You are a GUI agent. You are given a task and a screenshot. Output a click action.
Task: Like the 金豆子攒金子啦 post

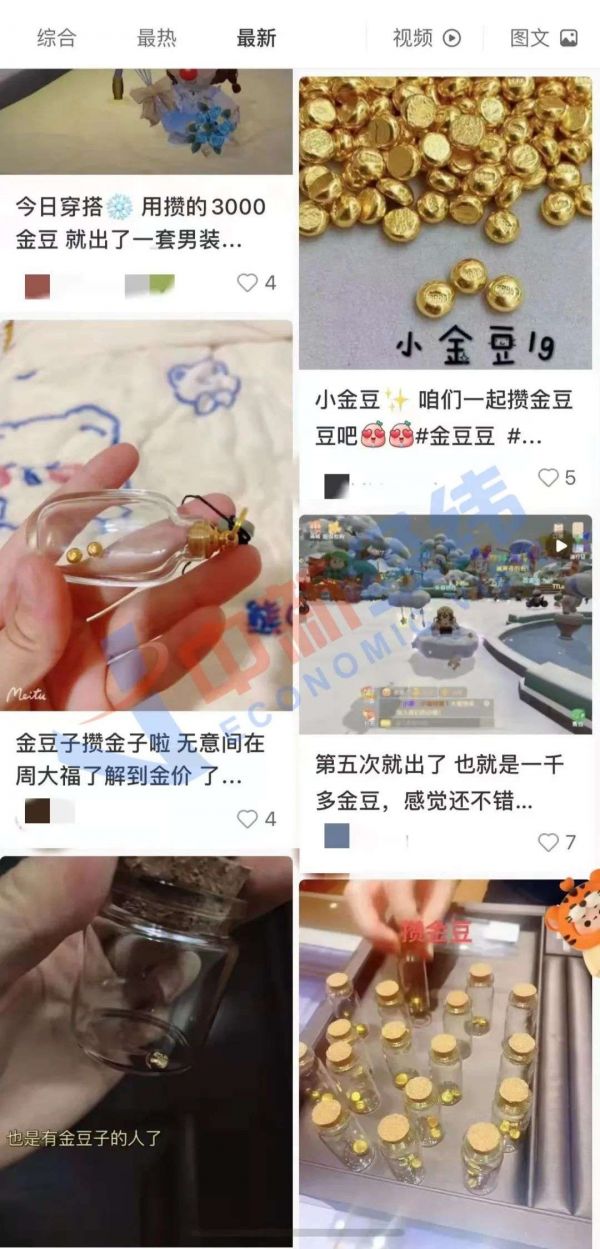click(x=248, y=819)
